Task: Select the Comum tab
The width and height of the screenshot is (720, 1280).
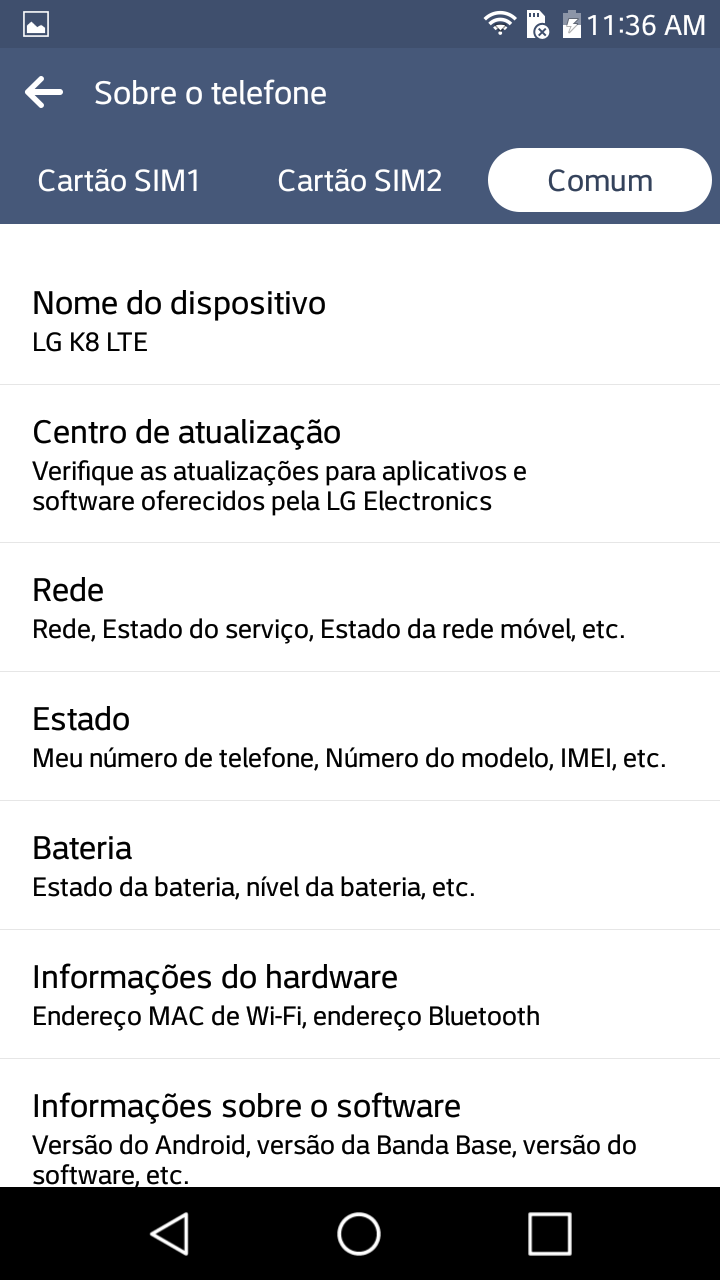Action: coord(600,181)
